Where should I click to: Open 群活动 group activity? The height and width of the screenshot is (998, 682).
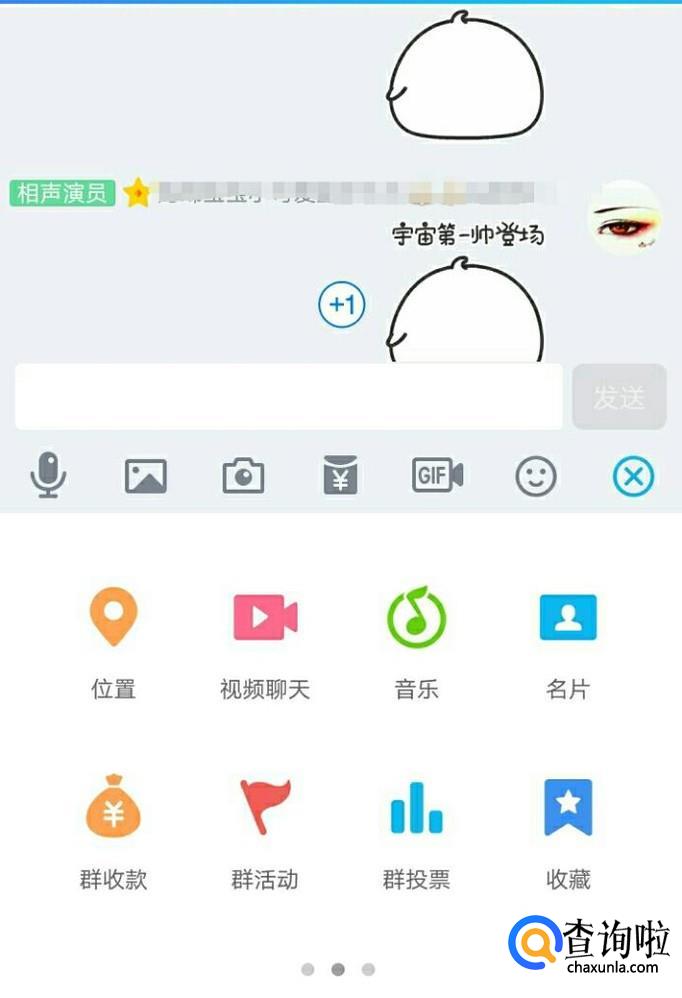point(265,833)
